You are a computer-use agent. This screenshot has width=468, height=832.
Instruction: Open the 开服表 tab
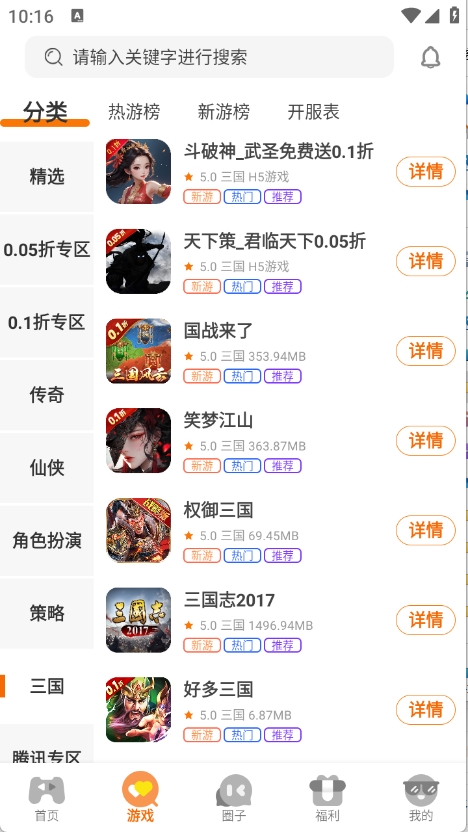click(x=313, y=112)
